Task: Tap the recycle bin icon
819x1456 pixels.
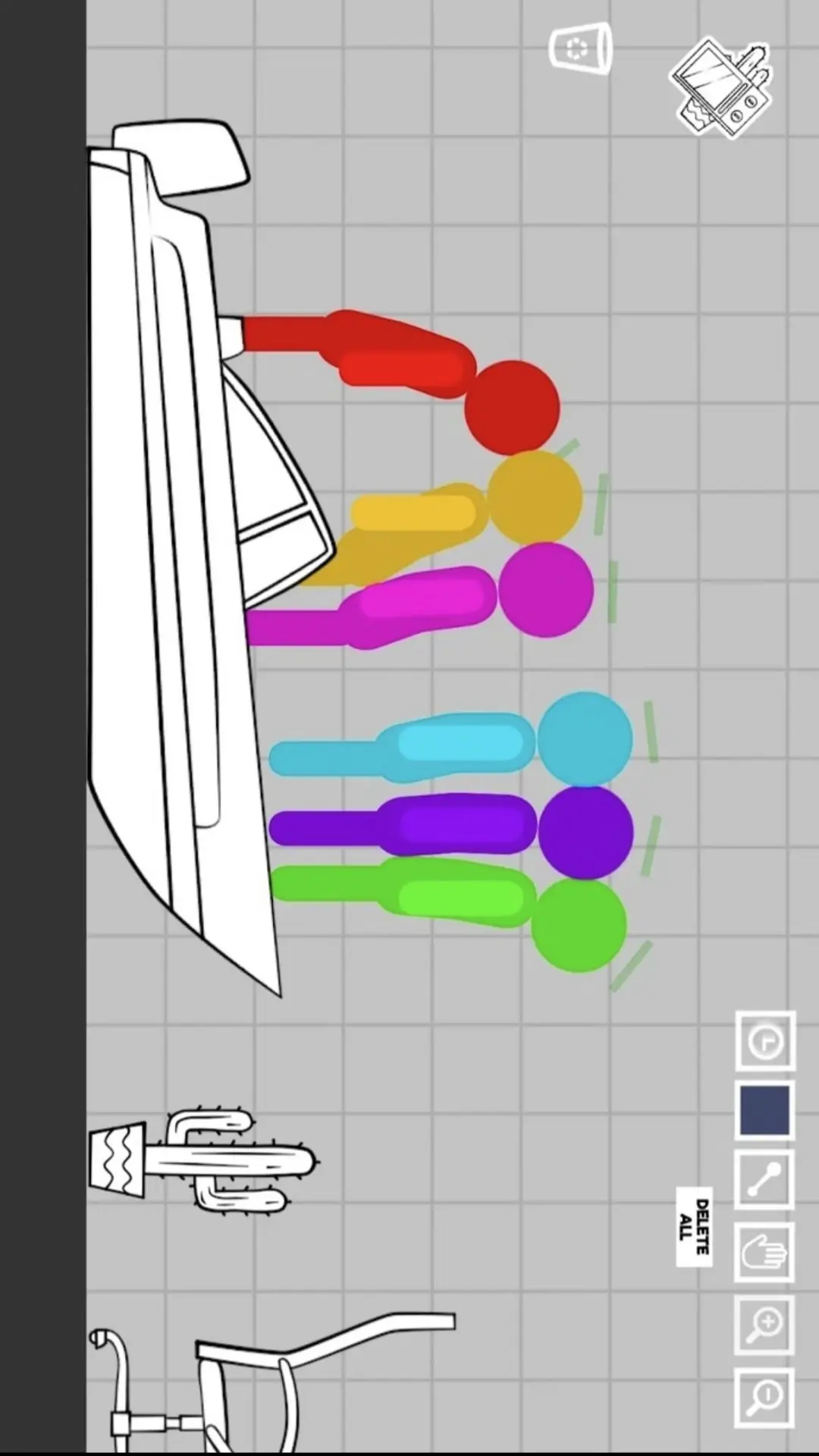Action: click(580, 49)
